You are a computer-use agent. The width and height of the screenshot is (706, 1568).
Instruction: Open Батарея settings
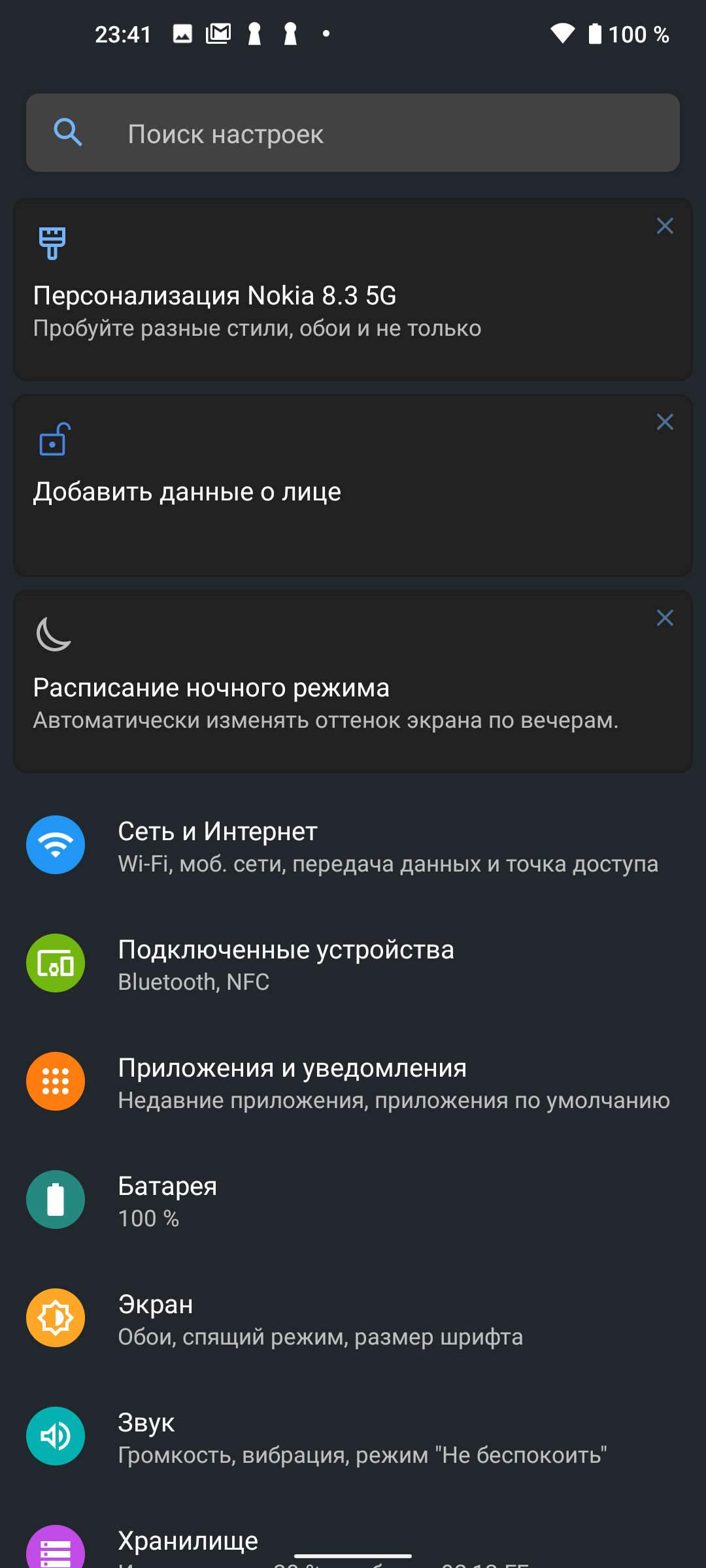tap(353, 1200)
